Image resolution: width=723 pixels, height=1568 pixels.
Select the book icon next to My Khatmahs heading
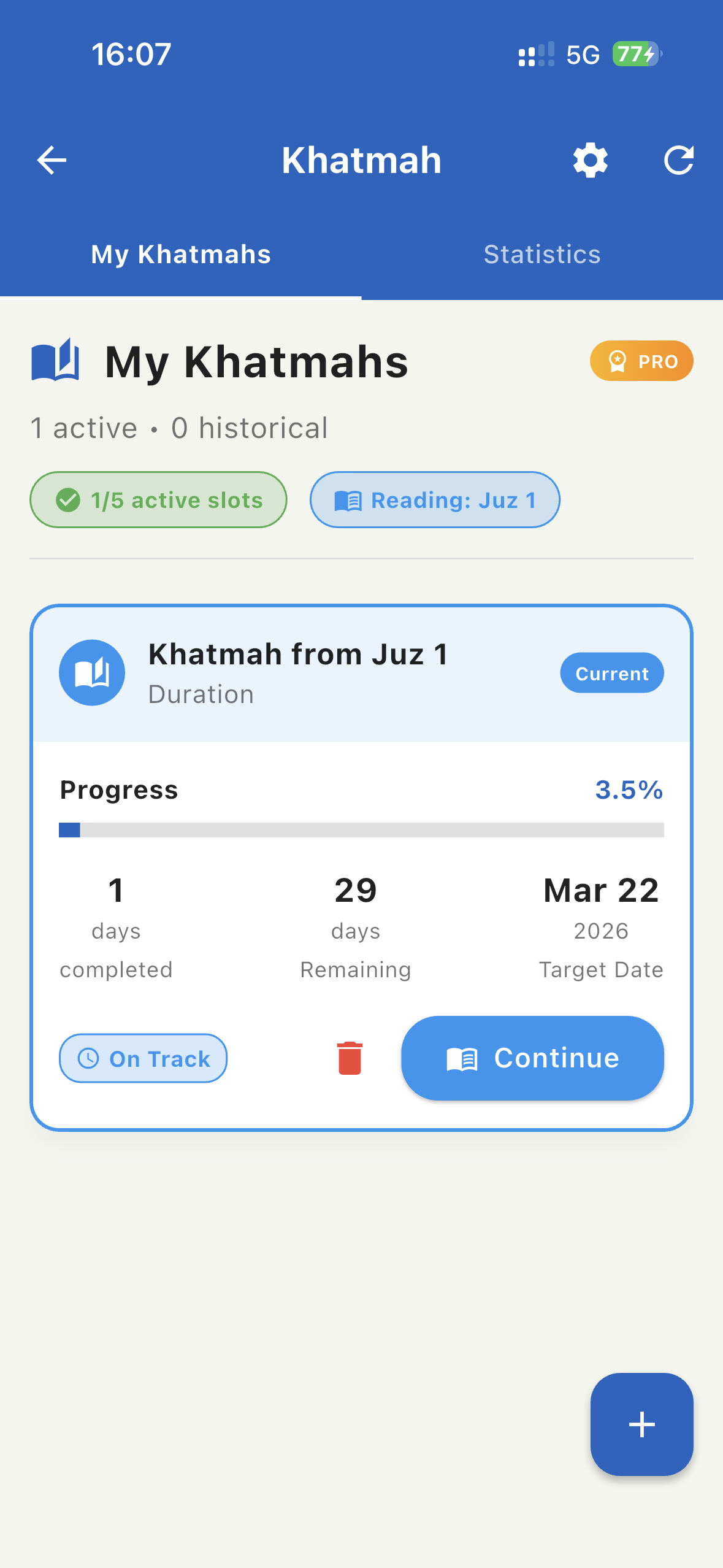[x=56, y=361]
